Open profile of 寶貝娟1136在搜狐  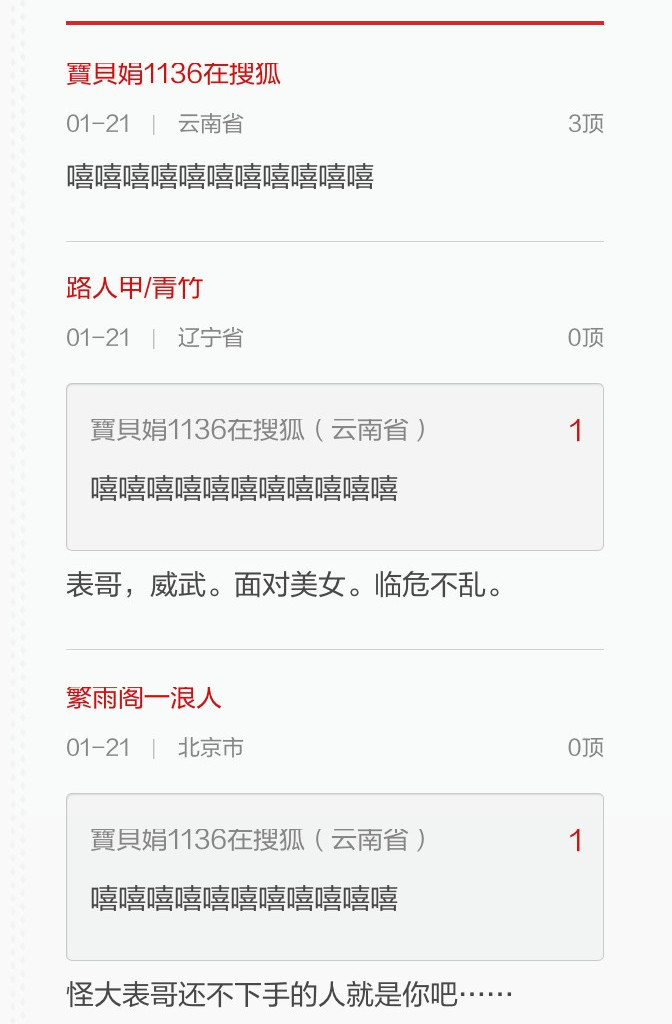click(173, 74)
